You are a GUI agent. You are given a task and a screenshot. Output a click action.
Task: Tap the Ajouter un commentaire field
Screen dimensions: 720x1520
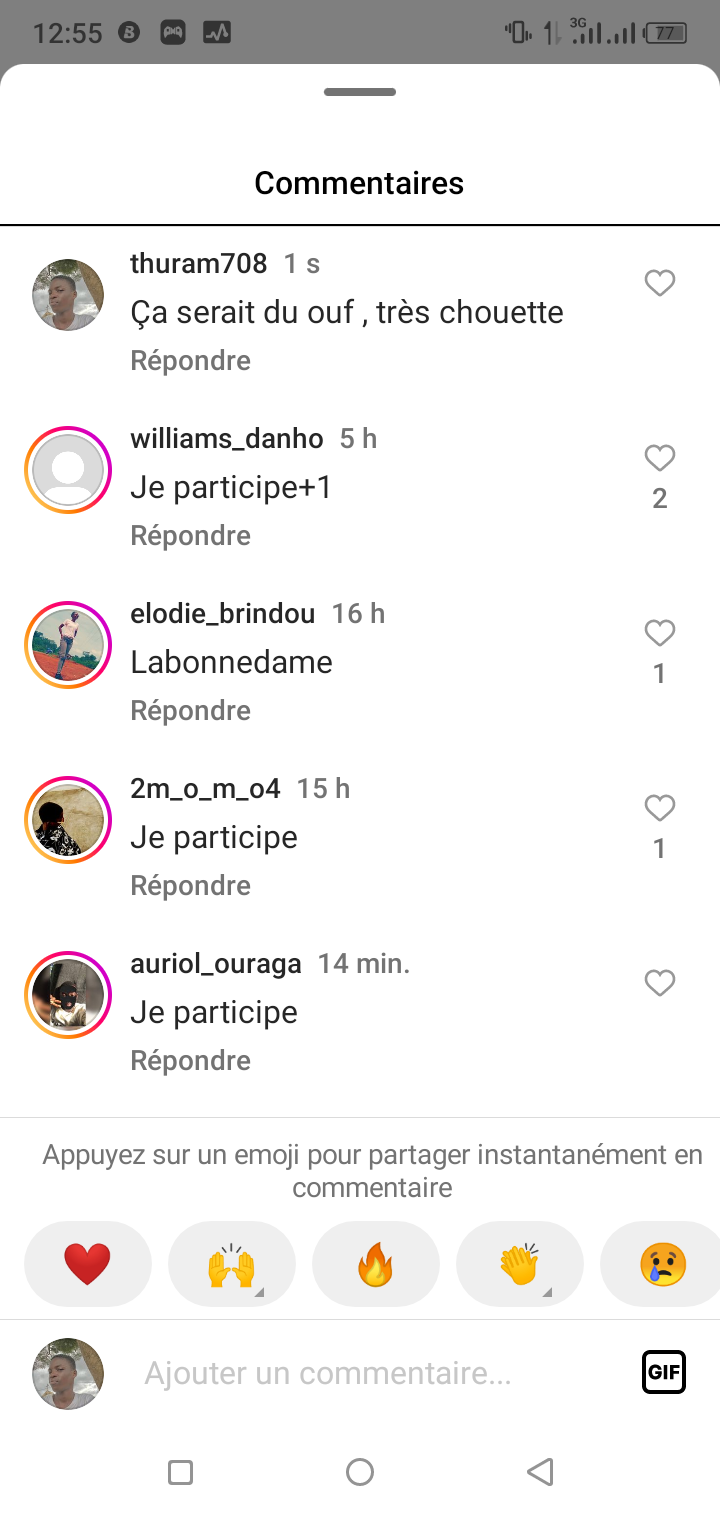(x=380, y=1373)
